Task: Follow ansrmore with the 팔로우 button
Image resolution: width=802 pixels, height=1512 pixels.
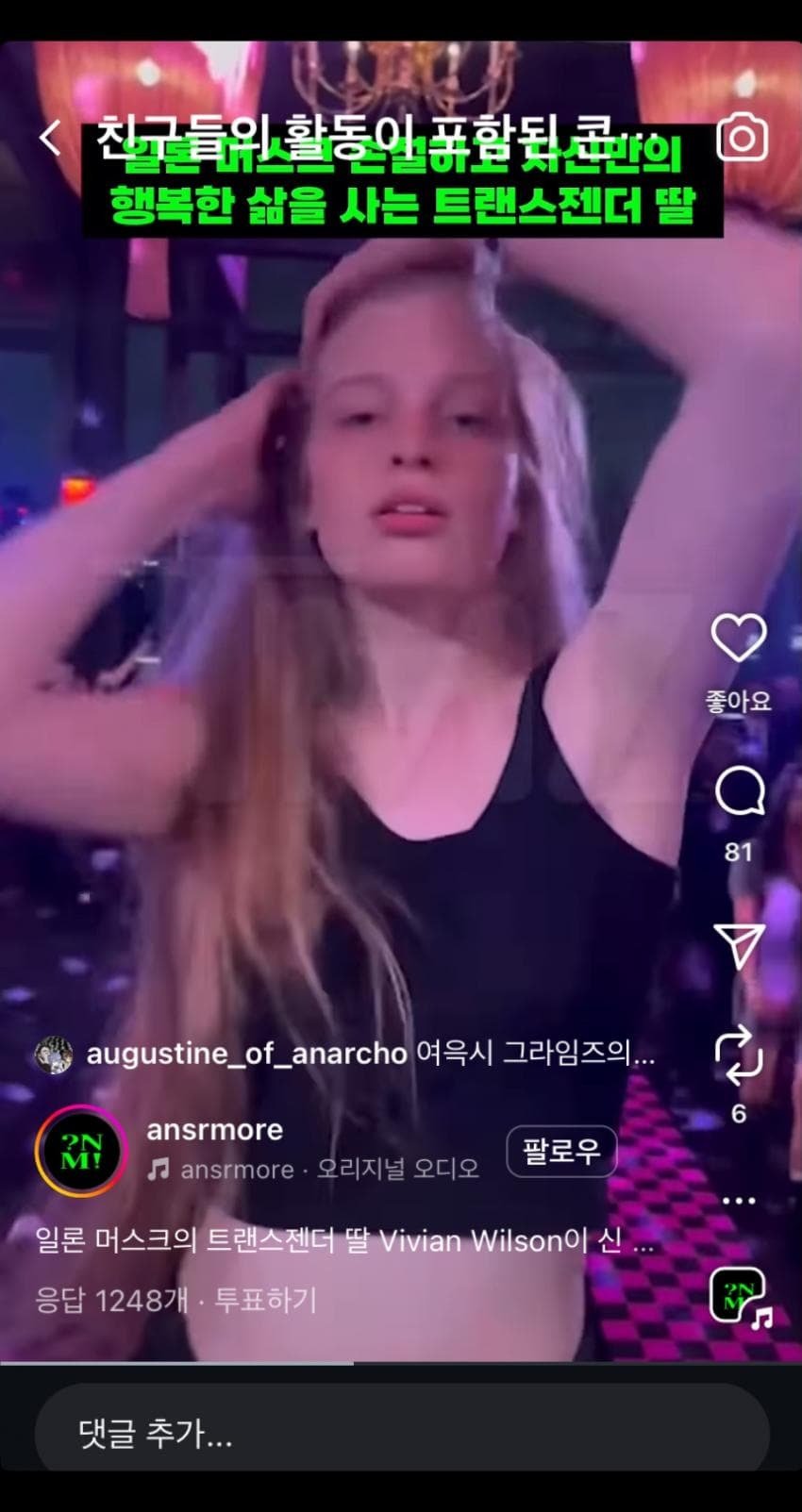Action: pyautogui.click(x=561, y=1151)
